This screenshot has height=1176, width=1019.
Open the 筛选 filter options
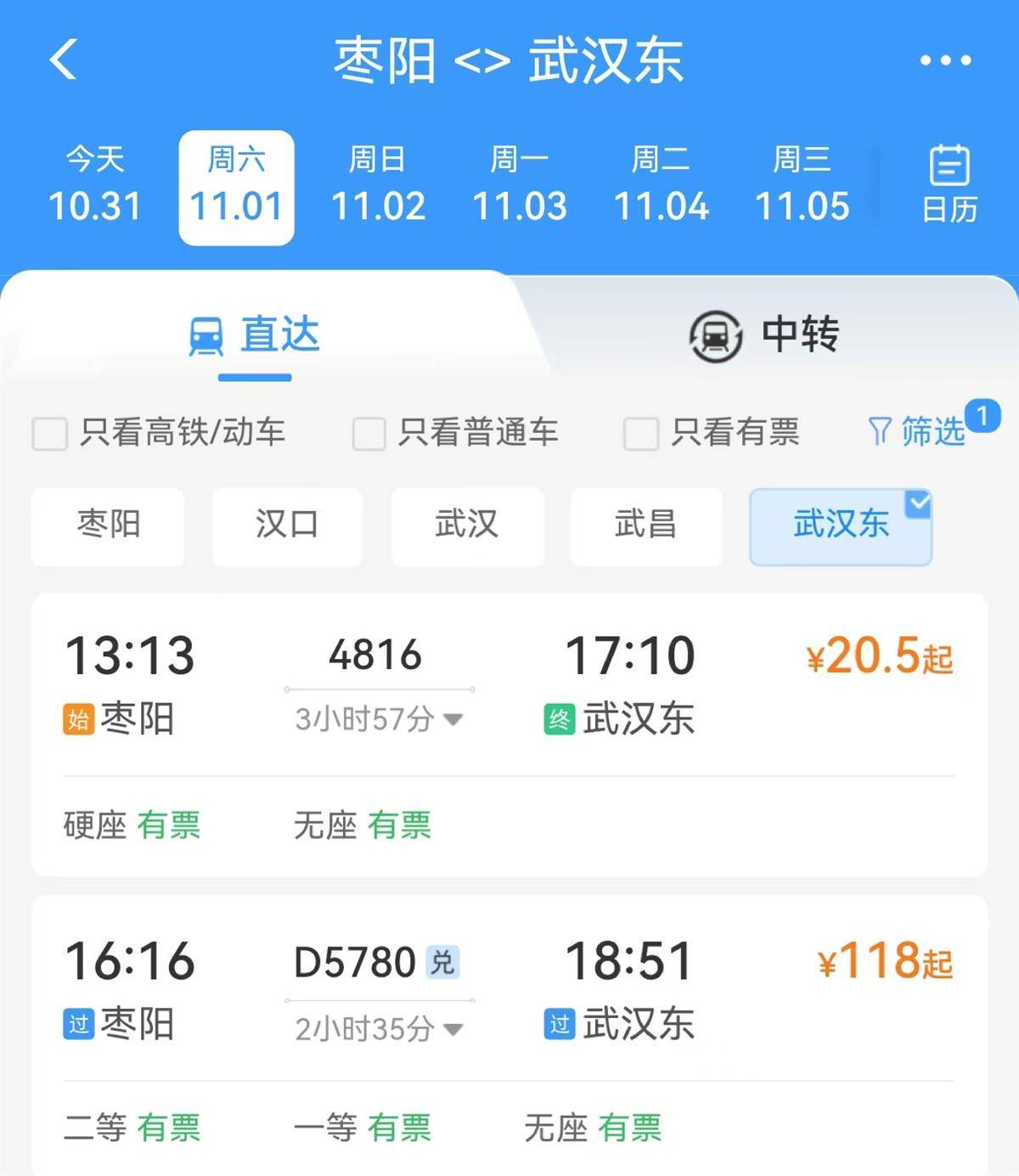pos(918,431)
